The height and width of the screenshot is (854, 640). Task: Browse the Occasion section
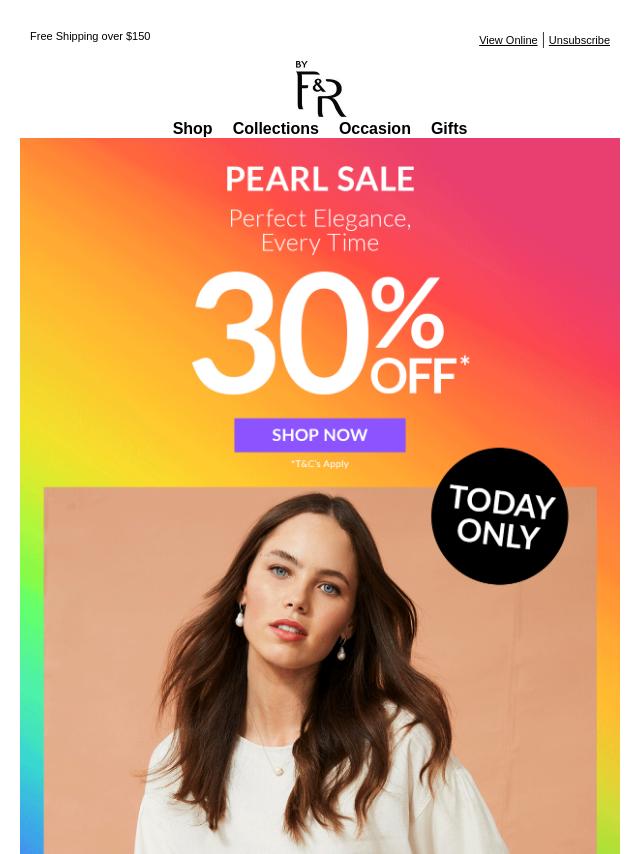point(374,128)
